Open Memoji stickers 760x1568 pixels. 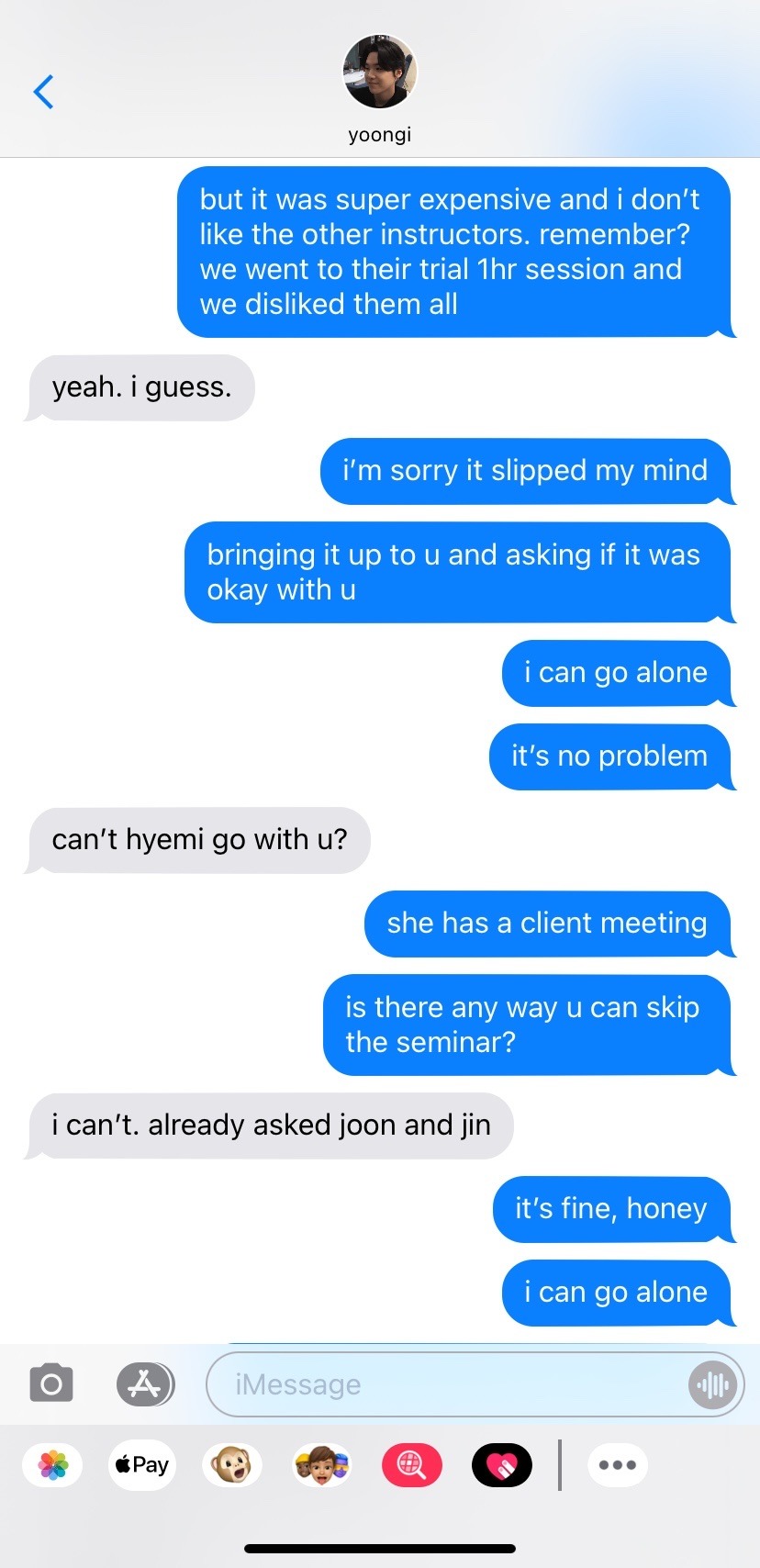(321, 1464)
